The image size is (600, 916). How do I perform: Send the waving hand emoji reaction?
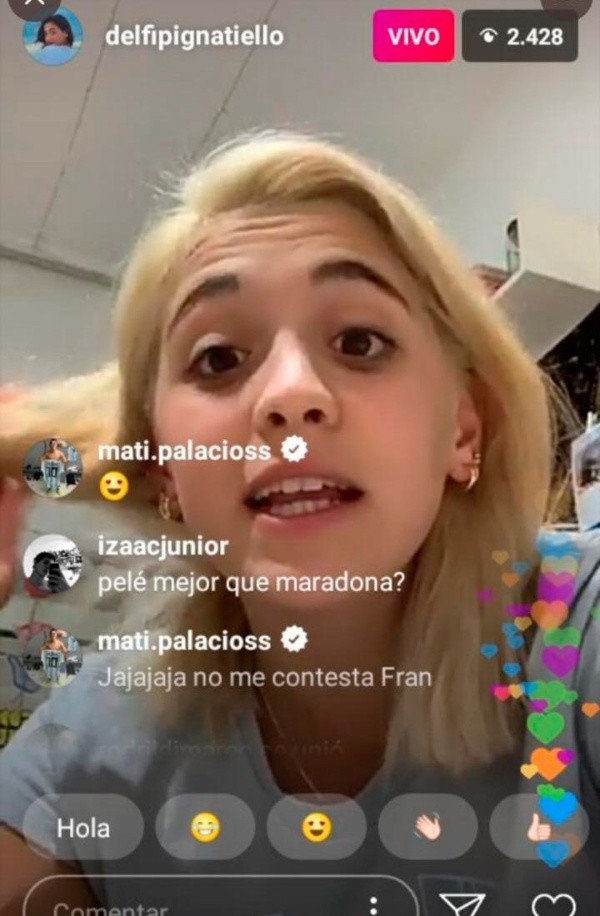tap(427, 827)
